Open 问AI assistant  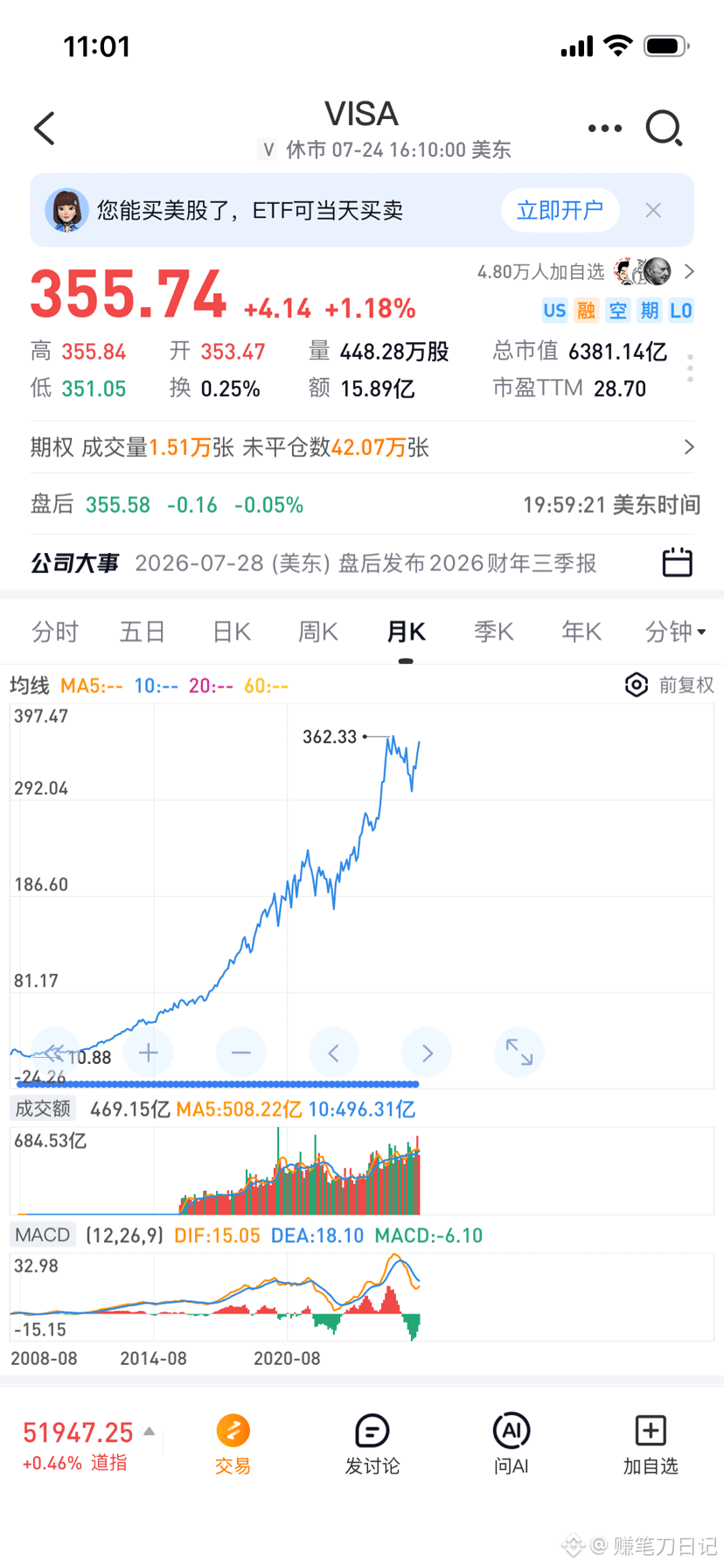512,1444
